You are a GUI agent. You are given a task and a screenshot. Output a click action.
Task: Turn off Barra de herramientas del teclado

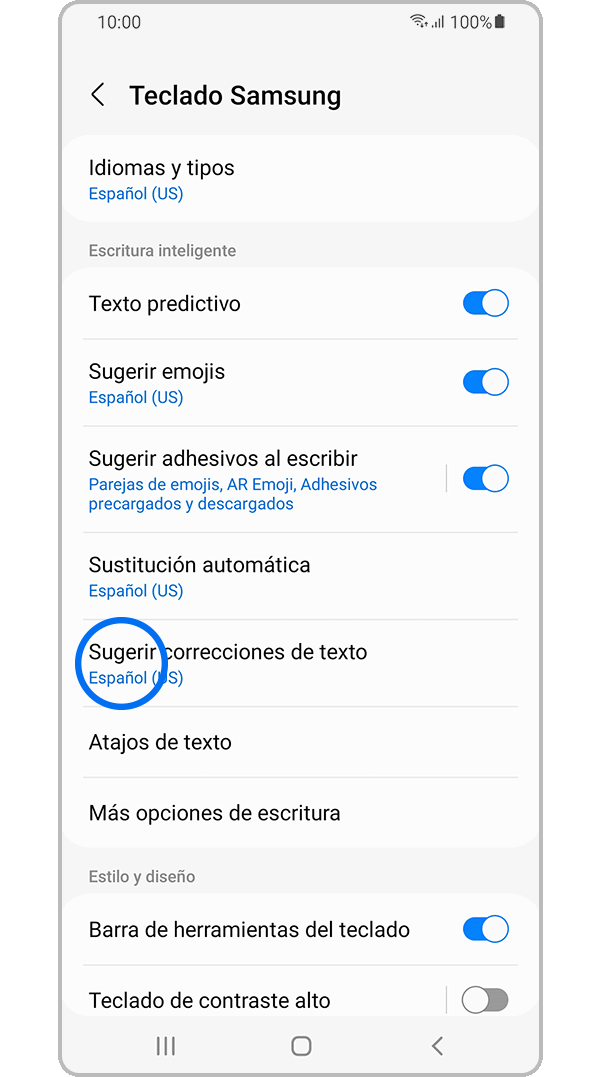(x=485, y=929)
